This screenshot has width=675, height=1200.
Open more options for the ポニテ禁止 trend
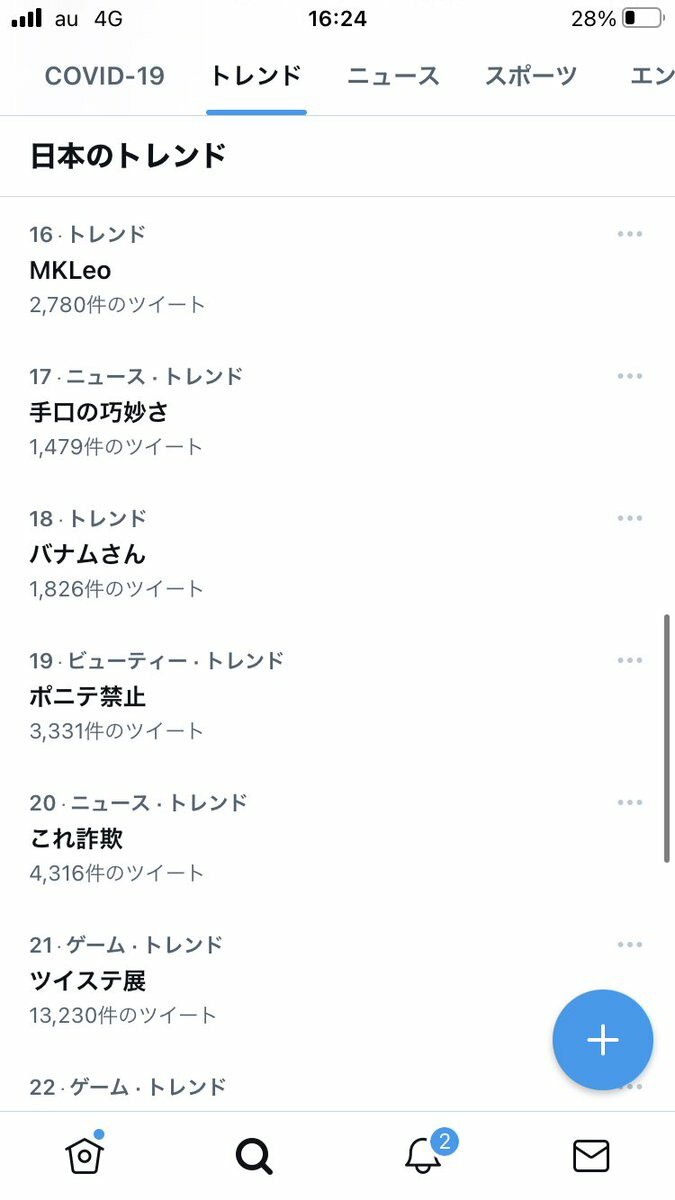(629, 660)
